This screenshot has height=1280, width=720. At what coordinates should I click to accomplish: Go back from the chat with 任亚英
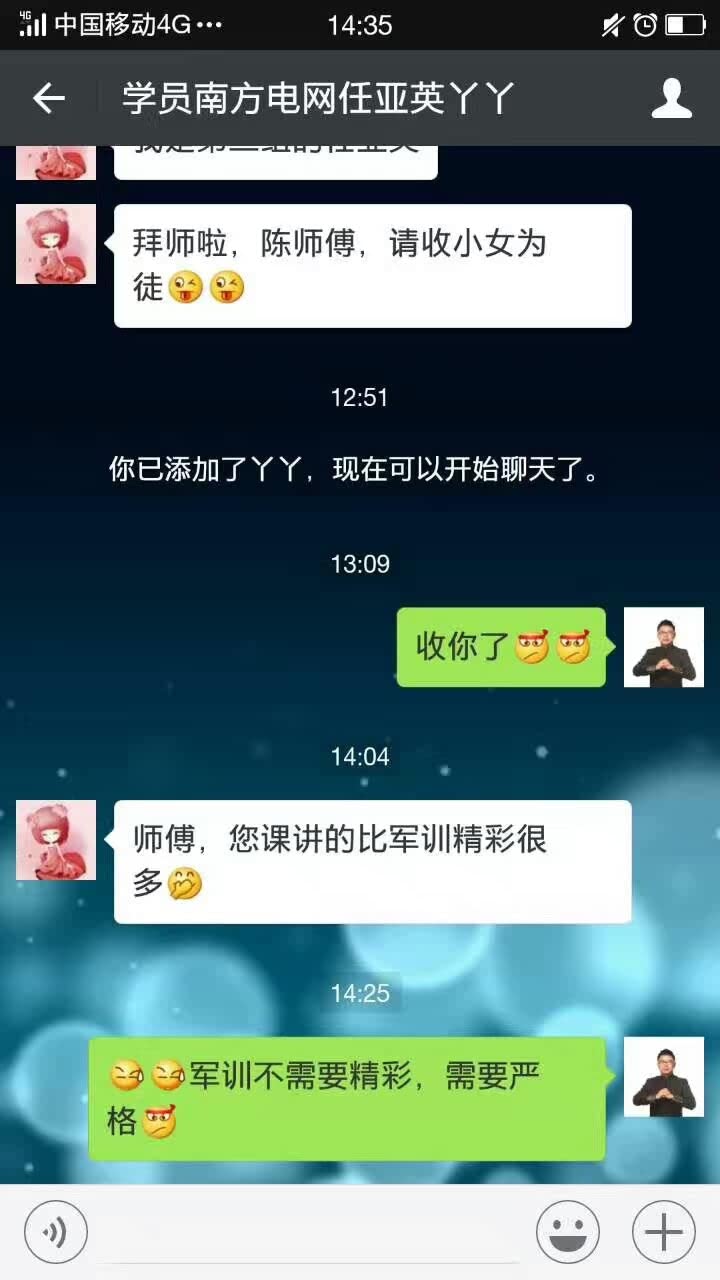(48, 98)
